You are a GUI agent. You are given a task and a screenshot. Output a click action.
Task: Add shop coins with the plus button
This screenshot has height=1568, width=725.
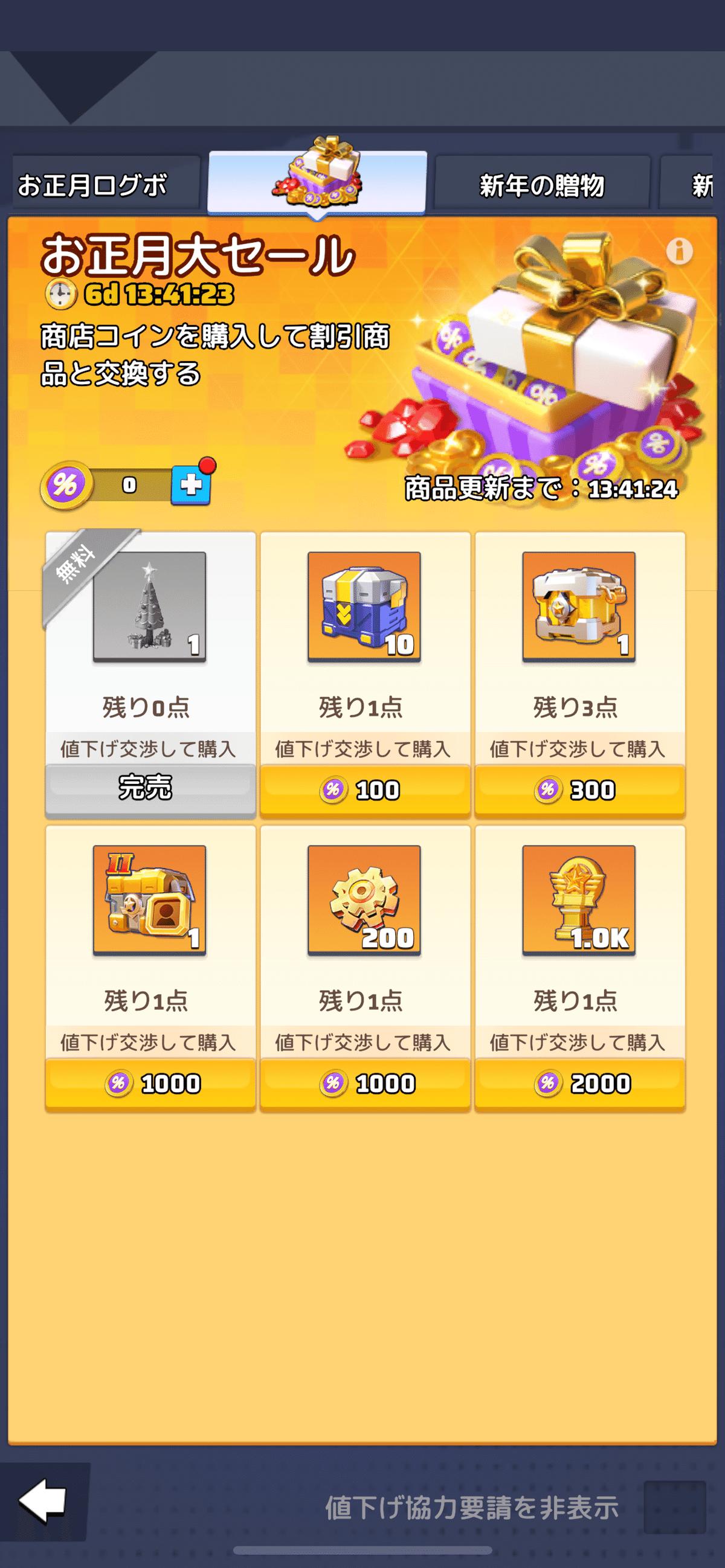pyautogui.click(x=190, y=485)
